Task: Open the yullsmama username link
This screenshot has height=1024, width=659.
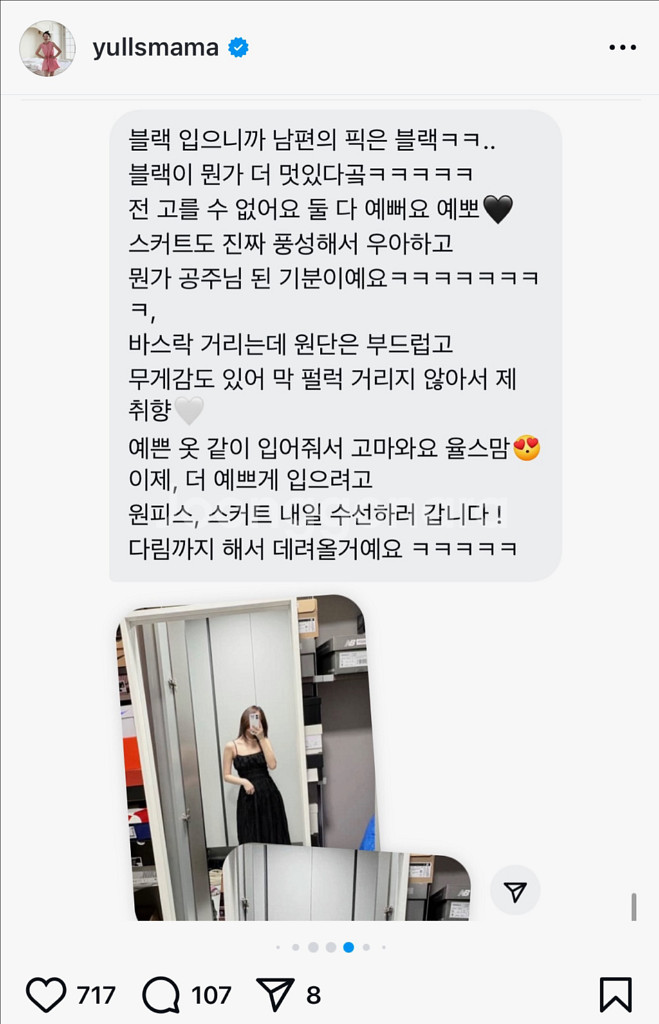Action: tap(155, 47)
